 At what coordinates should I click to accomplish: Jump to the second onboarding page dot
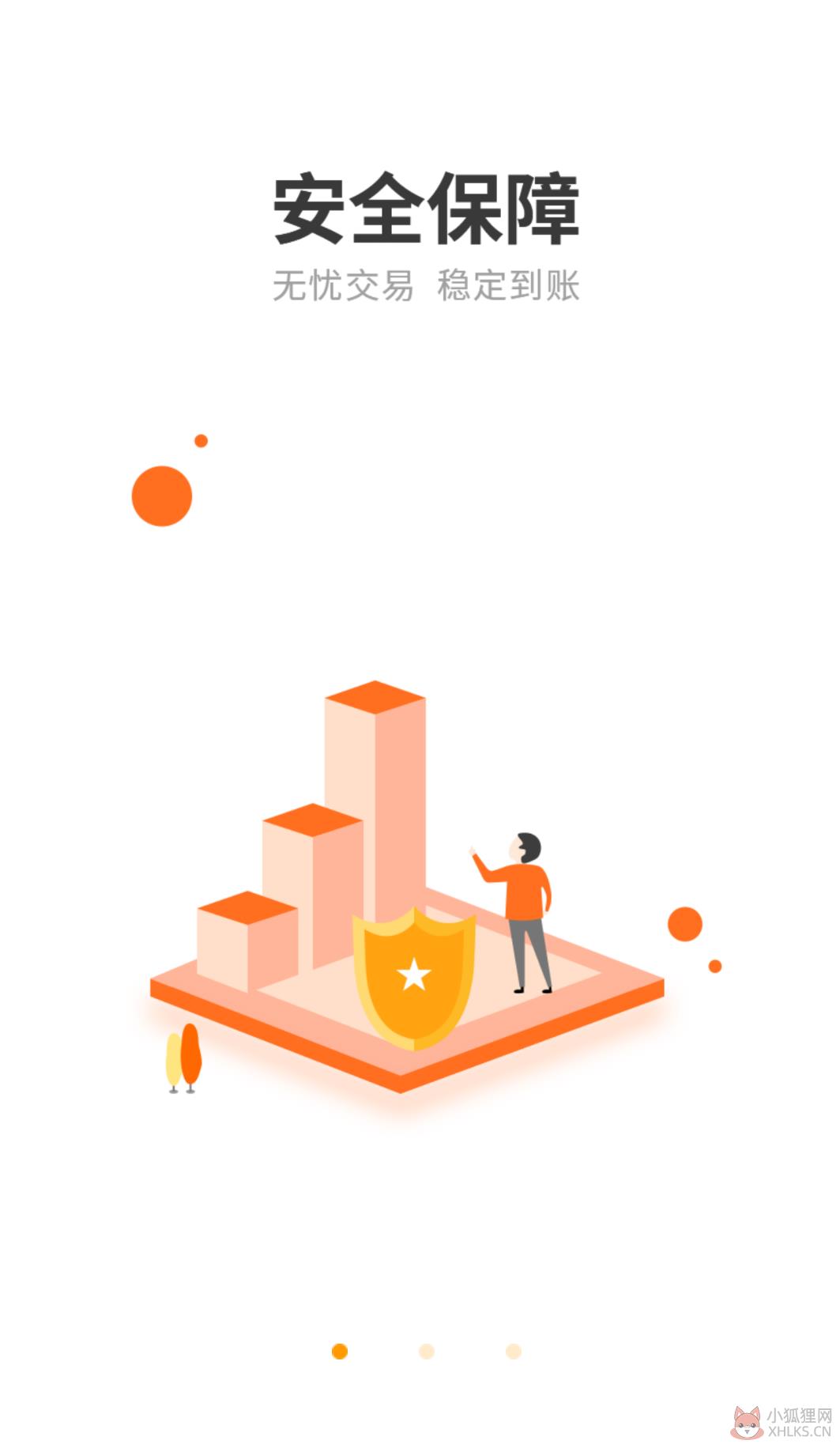[x=427, y=1352]
